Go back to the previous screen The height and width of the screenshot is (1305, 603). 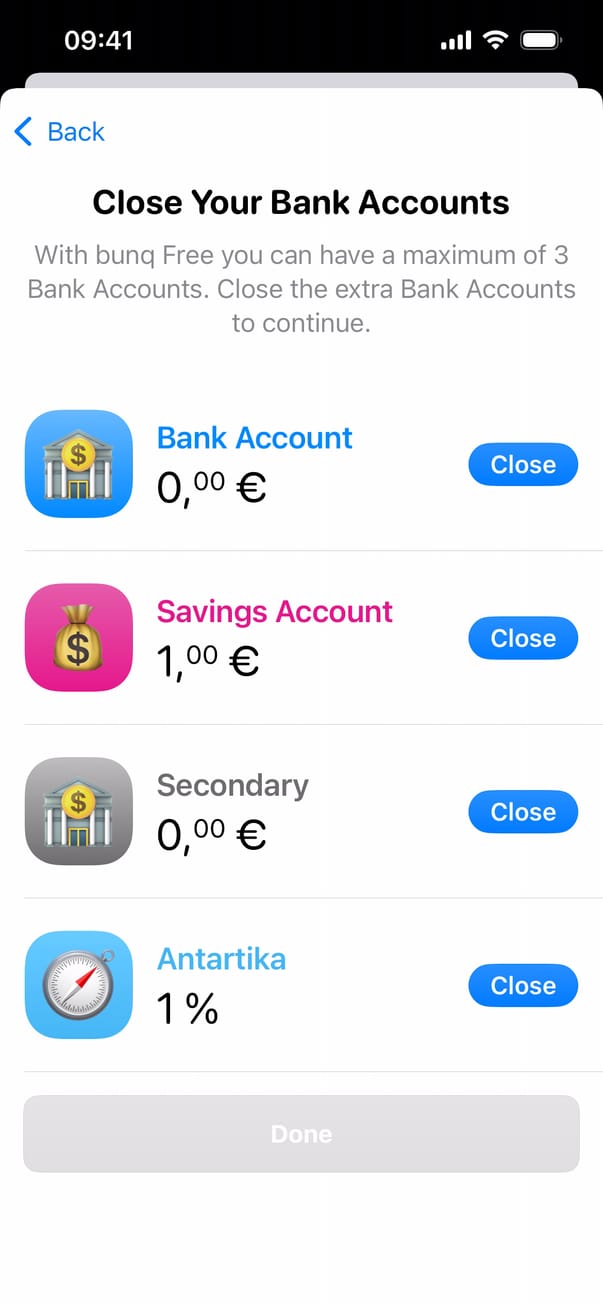coord(60,132)
